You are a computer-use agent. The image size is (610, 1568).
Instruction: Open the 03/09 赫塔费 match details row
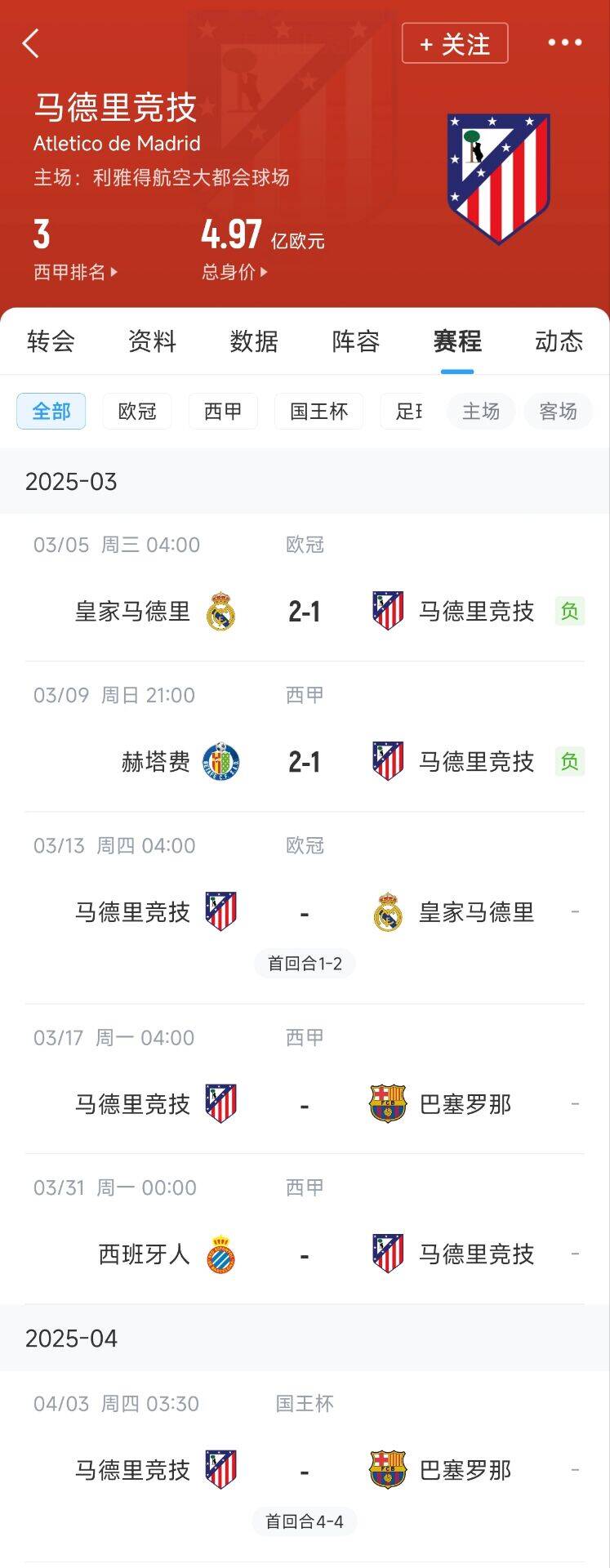tap(305, 735)
